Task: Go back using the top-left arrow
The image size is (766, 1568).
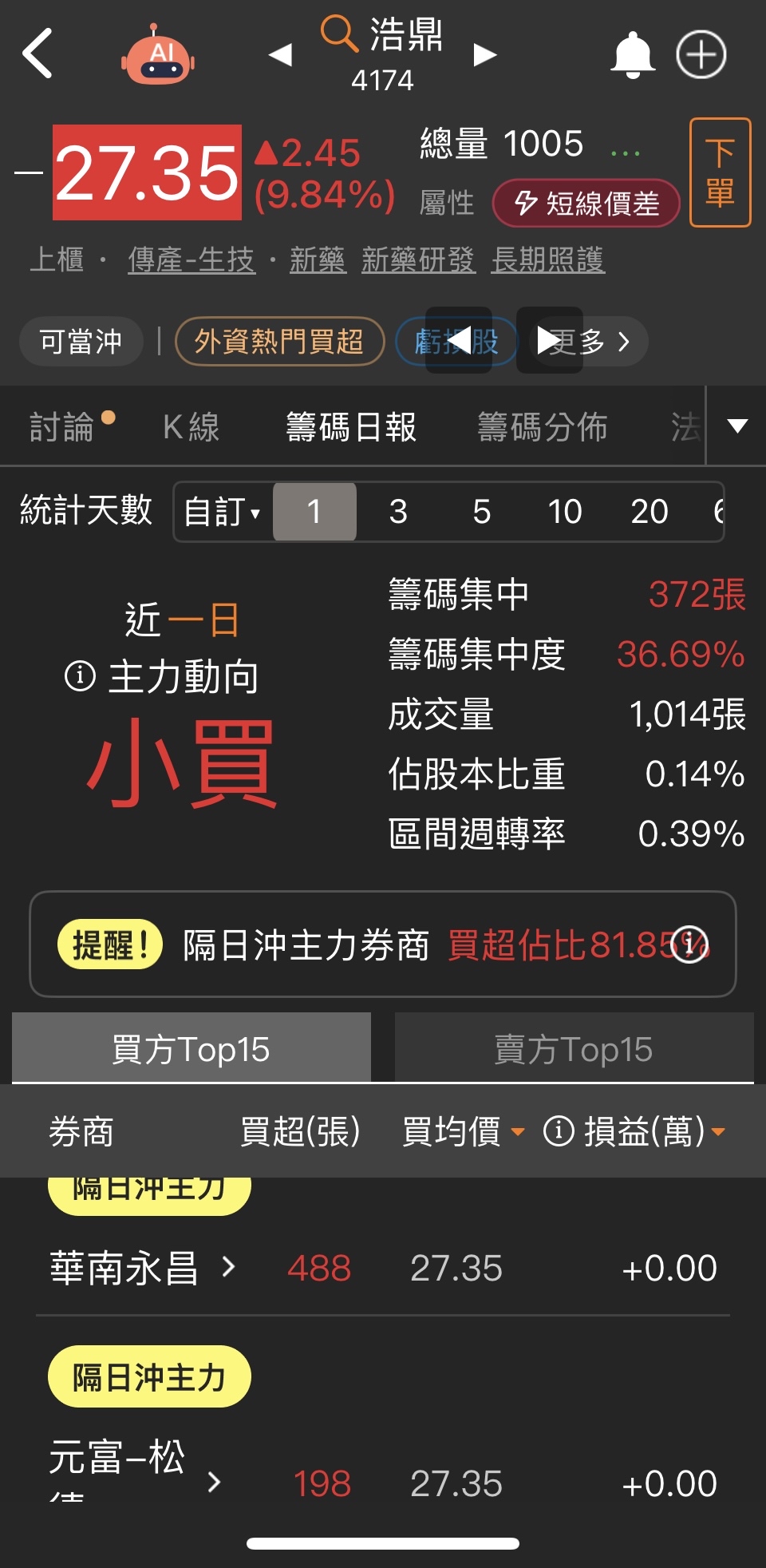Action: [x=38, y=53]
